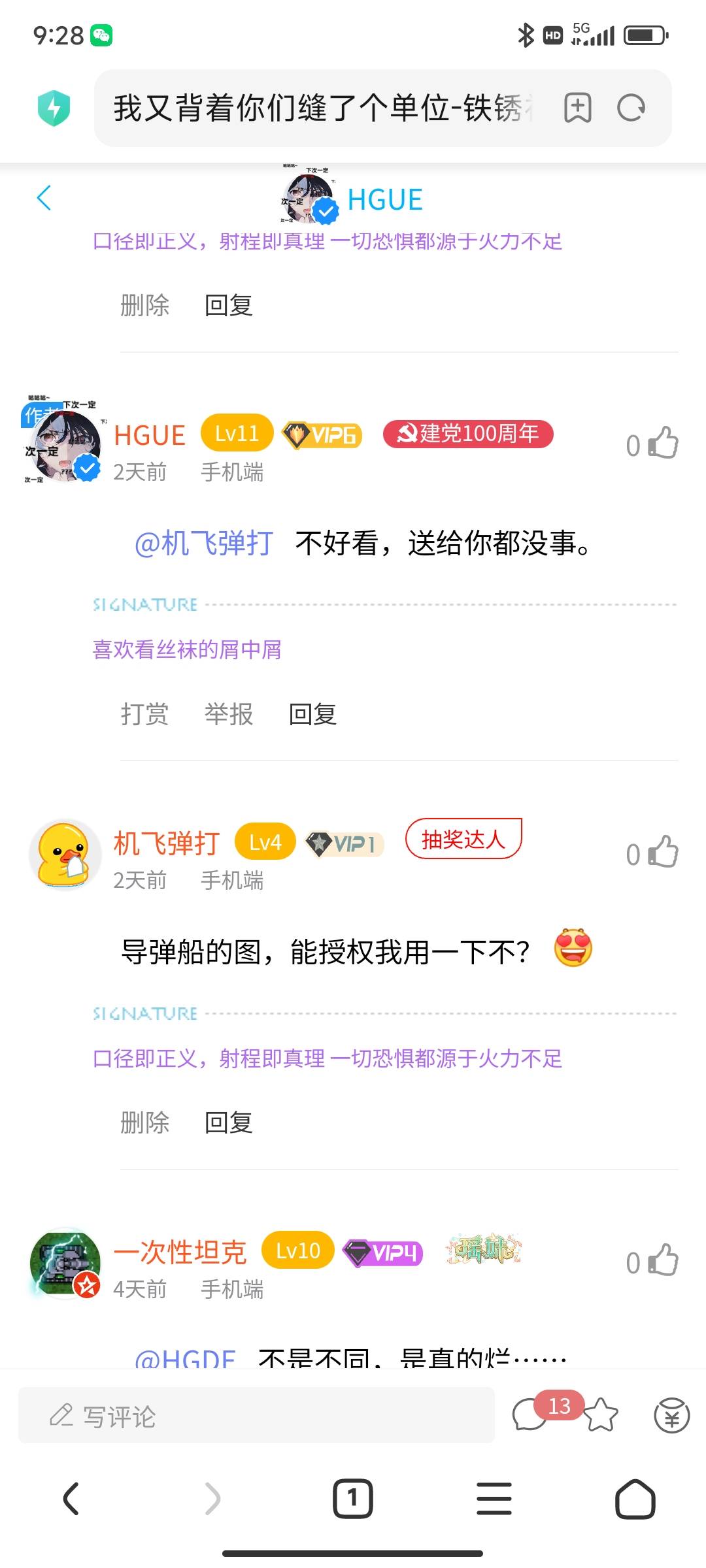This screenshot has height=1568, width=706.
Task: Go back using the blue arrow
Action: [x=44, y=198]
